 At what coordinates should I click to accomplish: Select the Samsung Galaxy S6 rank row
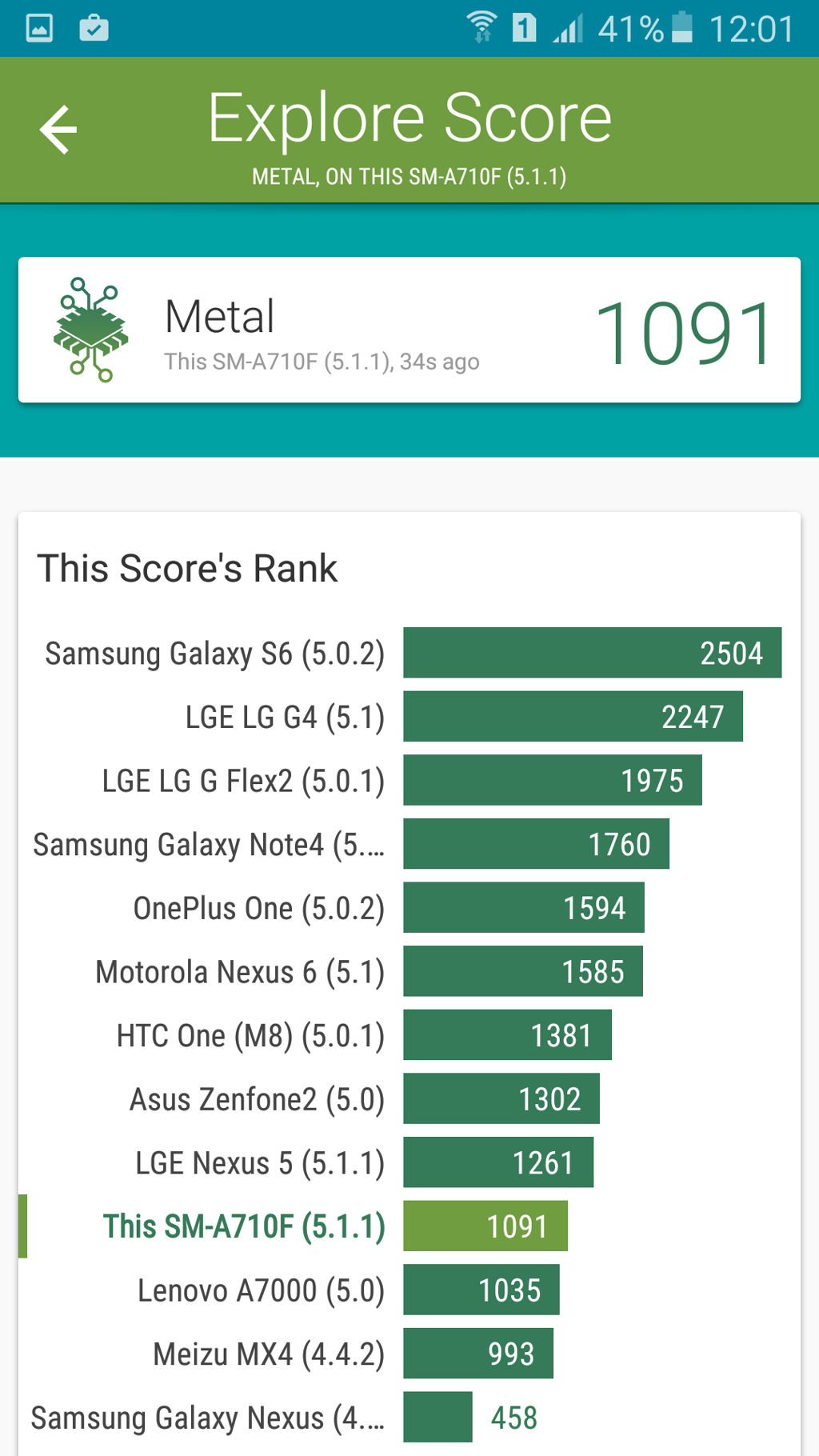tap(409, 653)
